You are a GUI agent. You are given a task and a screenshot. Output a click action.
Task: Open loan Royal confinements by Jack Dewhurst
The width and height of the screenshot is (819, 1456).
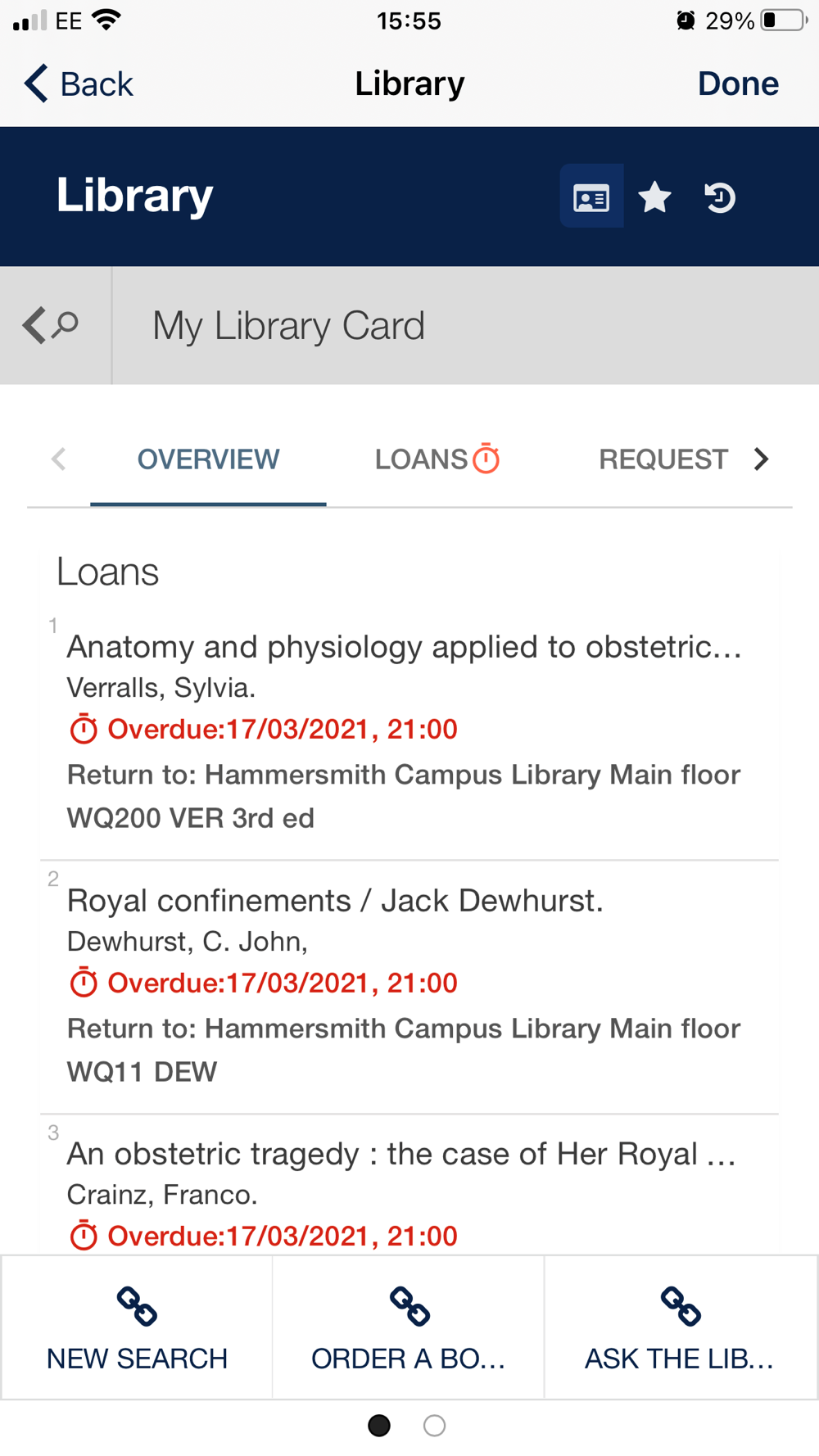[x=335, y=901]
